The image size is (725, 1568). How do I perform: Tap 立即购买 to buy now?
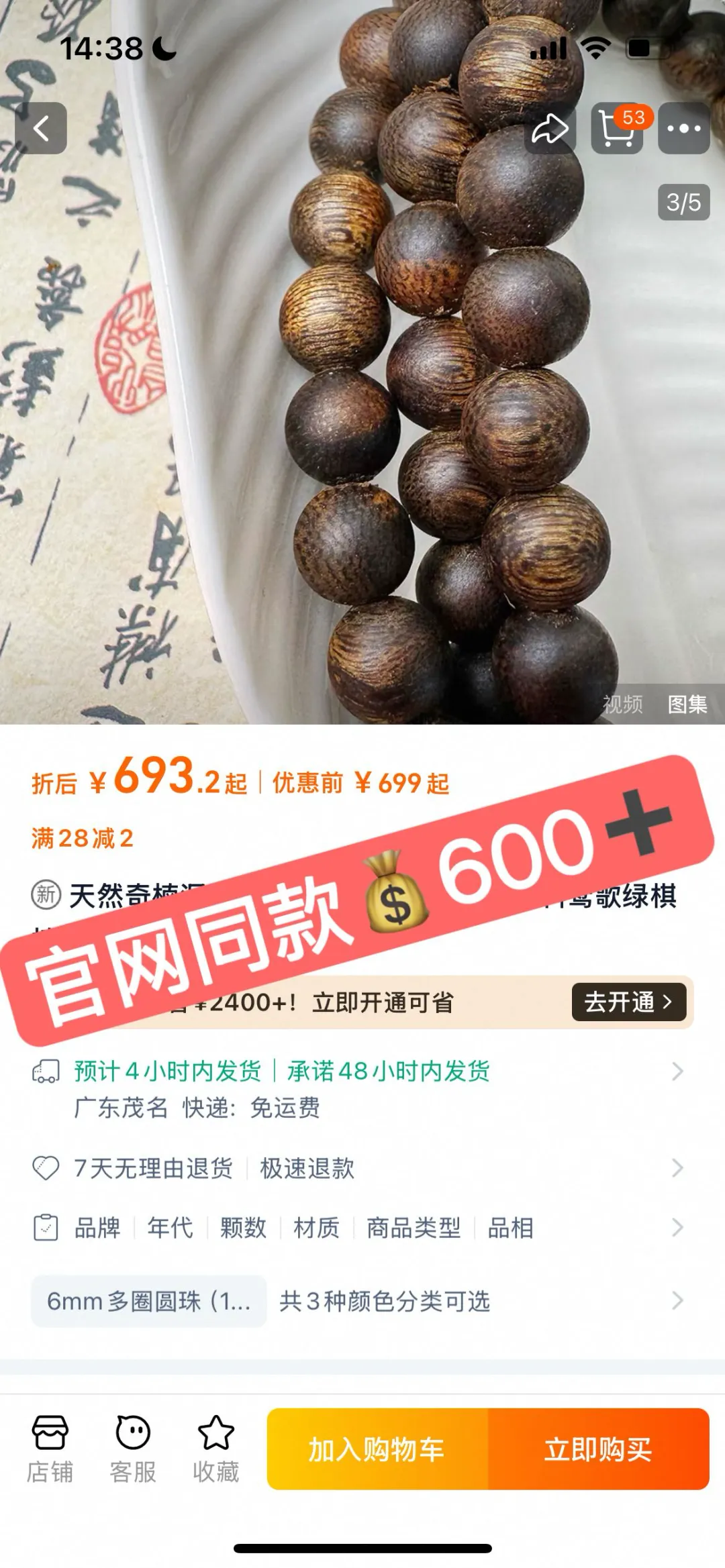tap(599, 1449)
